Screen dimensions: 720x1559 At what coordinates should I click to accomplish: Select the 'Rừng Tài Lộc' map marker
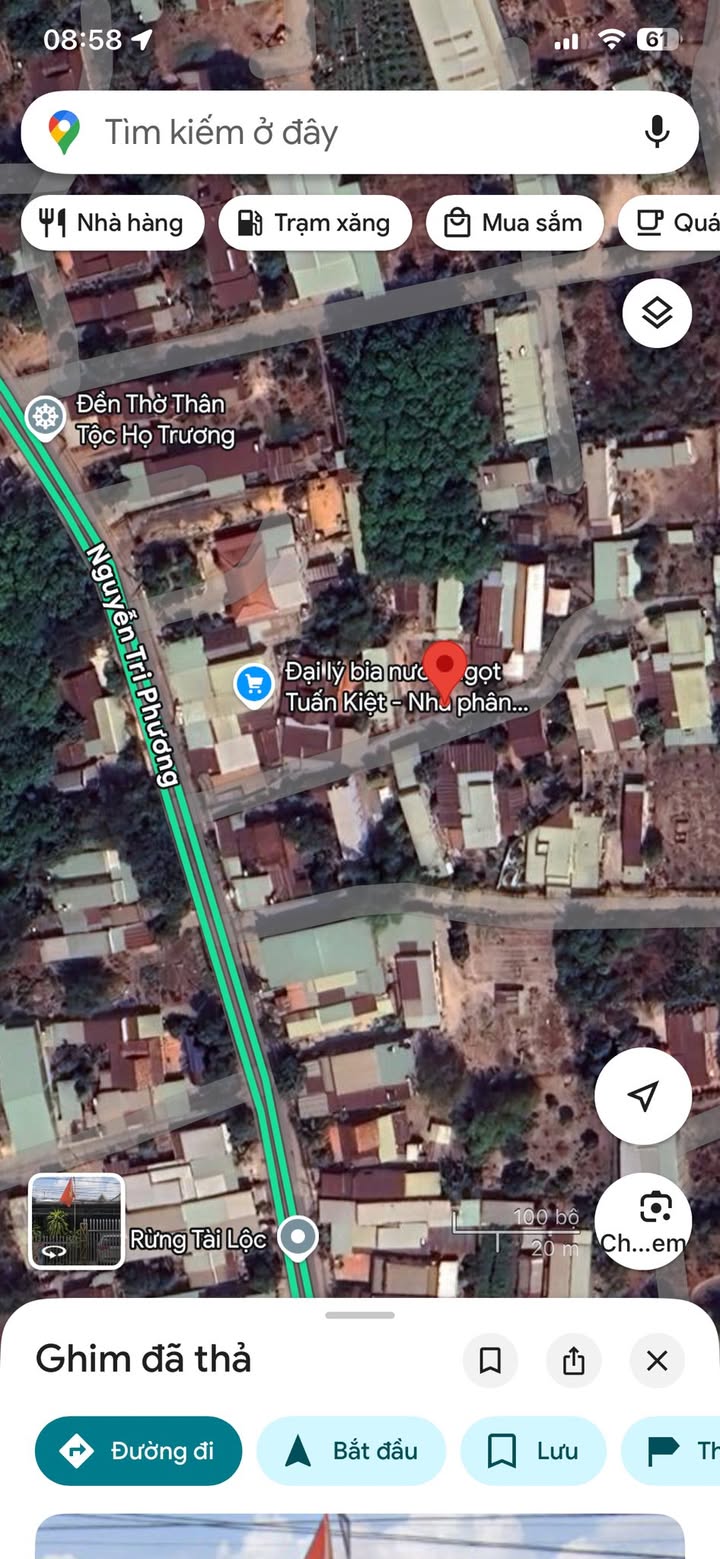297,1238
